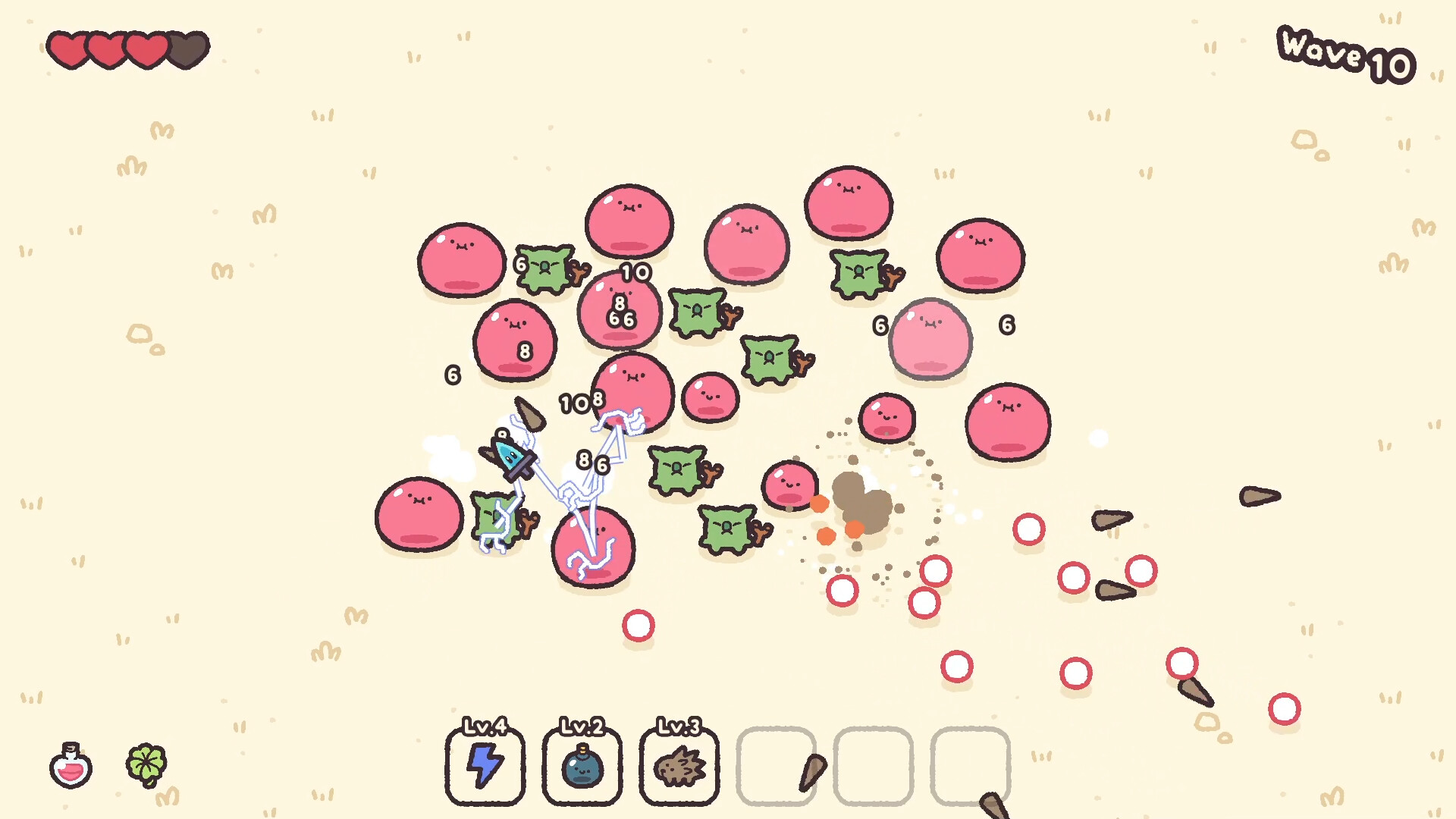
Task: Tap the pink potion item icon
Action: pos(71,766)
